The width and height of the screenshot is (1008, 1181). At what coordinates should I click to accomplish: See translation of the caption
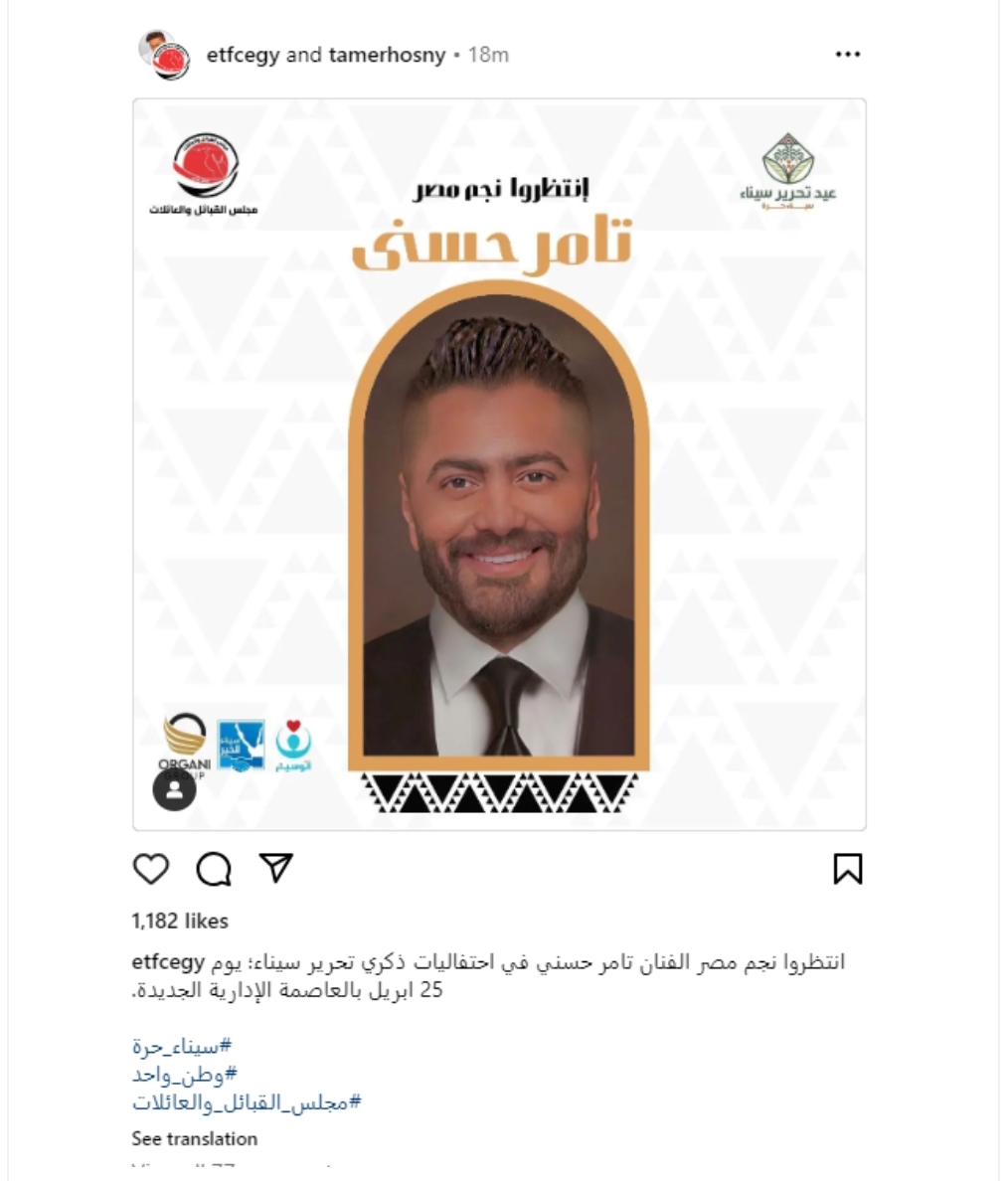[195, 1138]
